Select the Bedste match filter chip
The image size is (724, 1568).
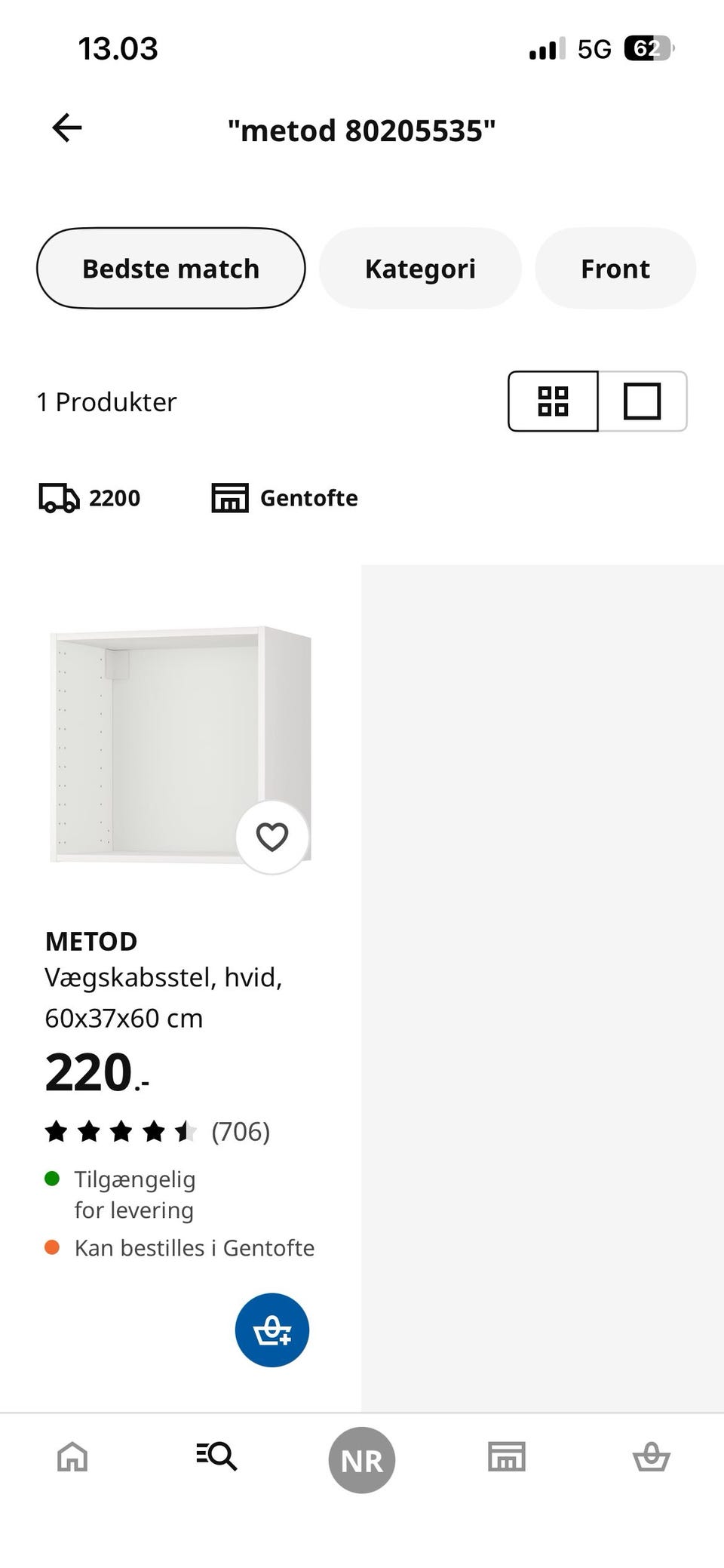tap(170, 268)
